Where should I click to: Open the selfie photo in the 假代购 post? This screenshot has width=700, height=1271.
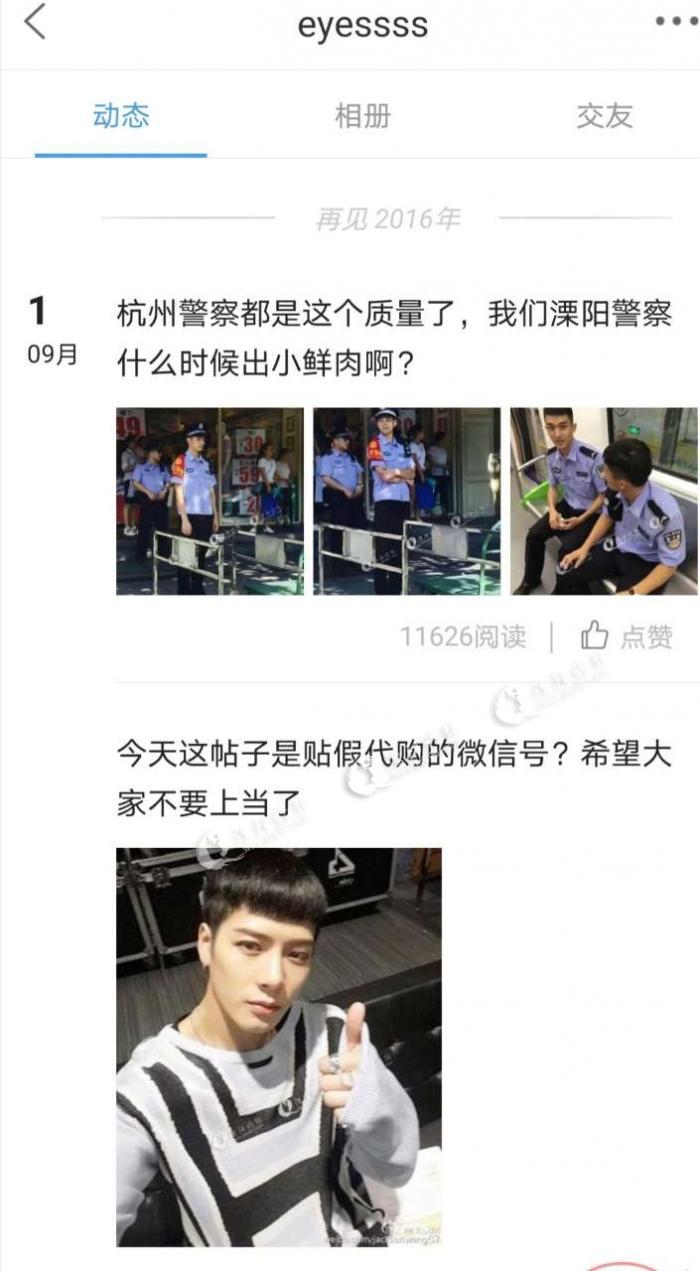click(279, 1046)
